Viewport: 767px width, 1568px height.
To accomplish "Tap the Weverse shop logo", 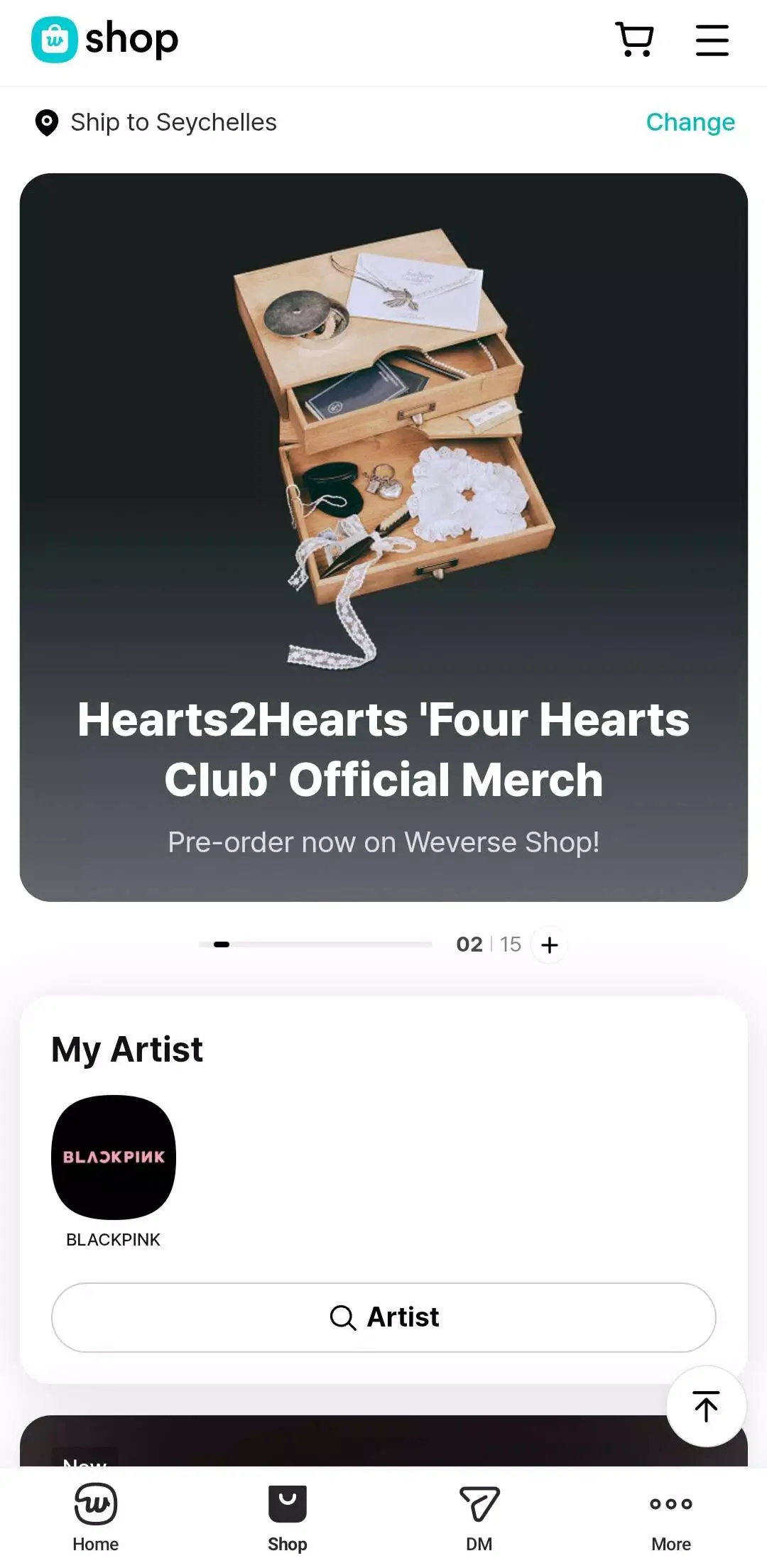I will coord(105,40).
